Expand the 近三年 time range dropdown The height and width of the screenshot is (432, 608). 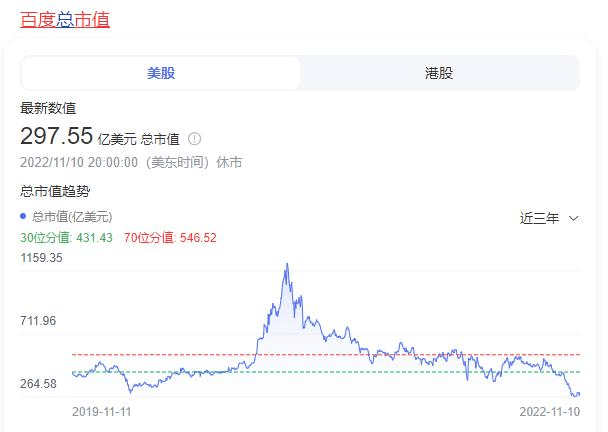coord(549,217)
